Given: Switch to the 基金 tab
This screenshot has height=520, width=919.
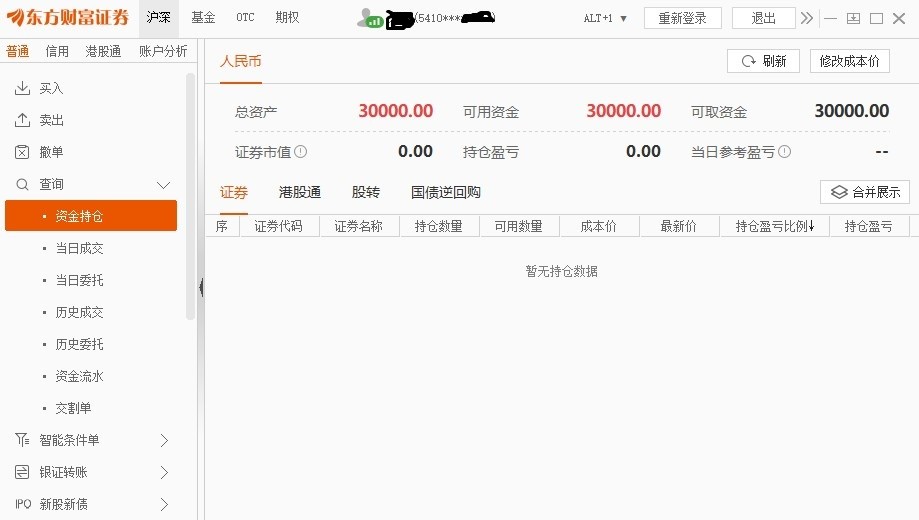Looking at the screenshot, I should (x=203, y=18).
